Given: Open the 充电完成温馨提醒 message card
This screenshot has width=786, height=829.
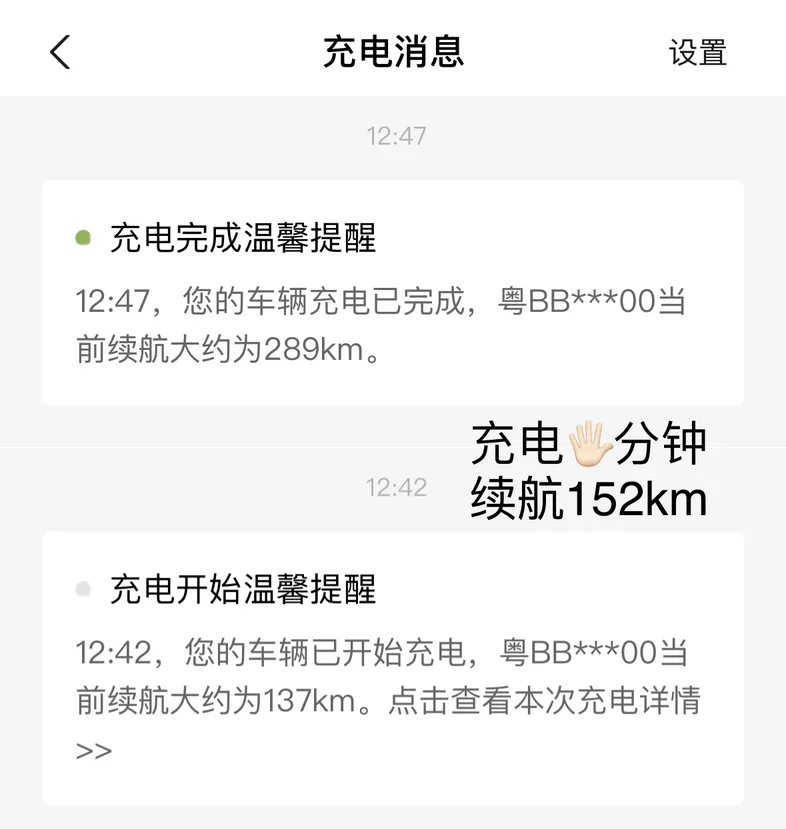Looking at the screenshot, I should point(392,292).
